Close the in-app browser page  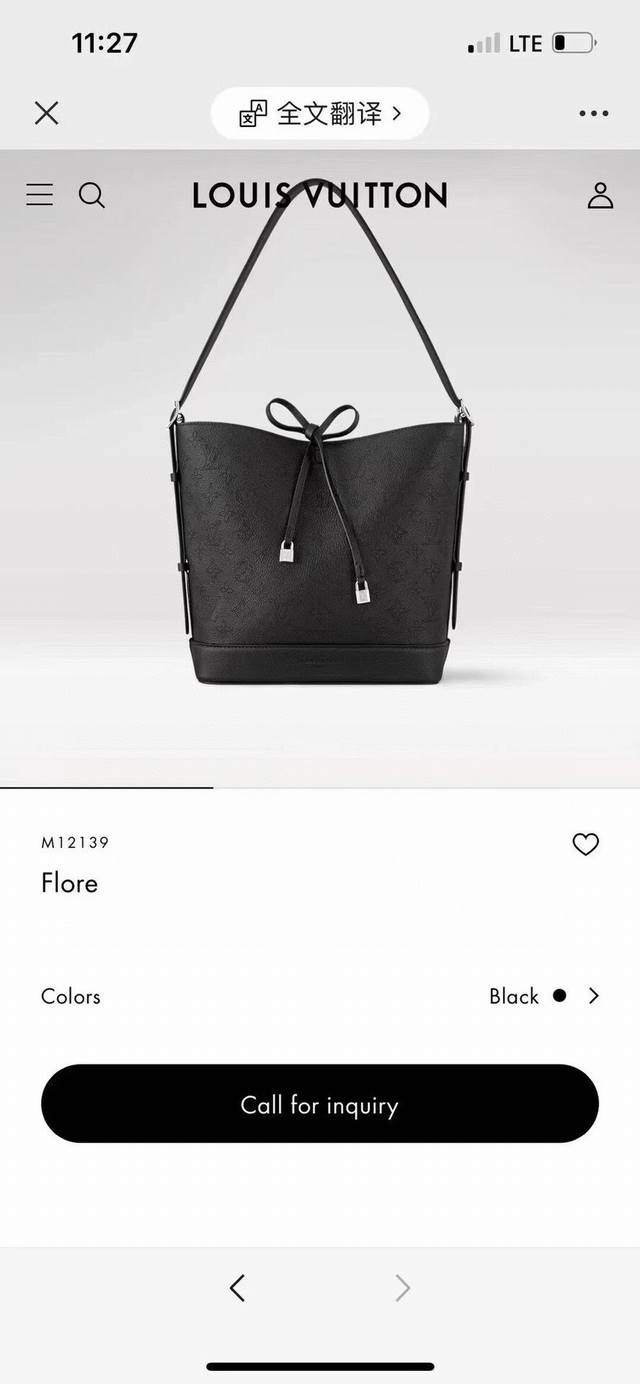(46, 113)
